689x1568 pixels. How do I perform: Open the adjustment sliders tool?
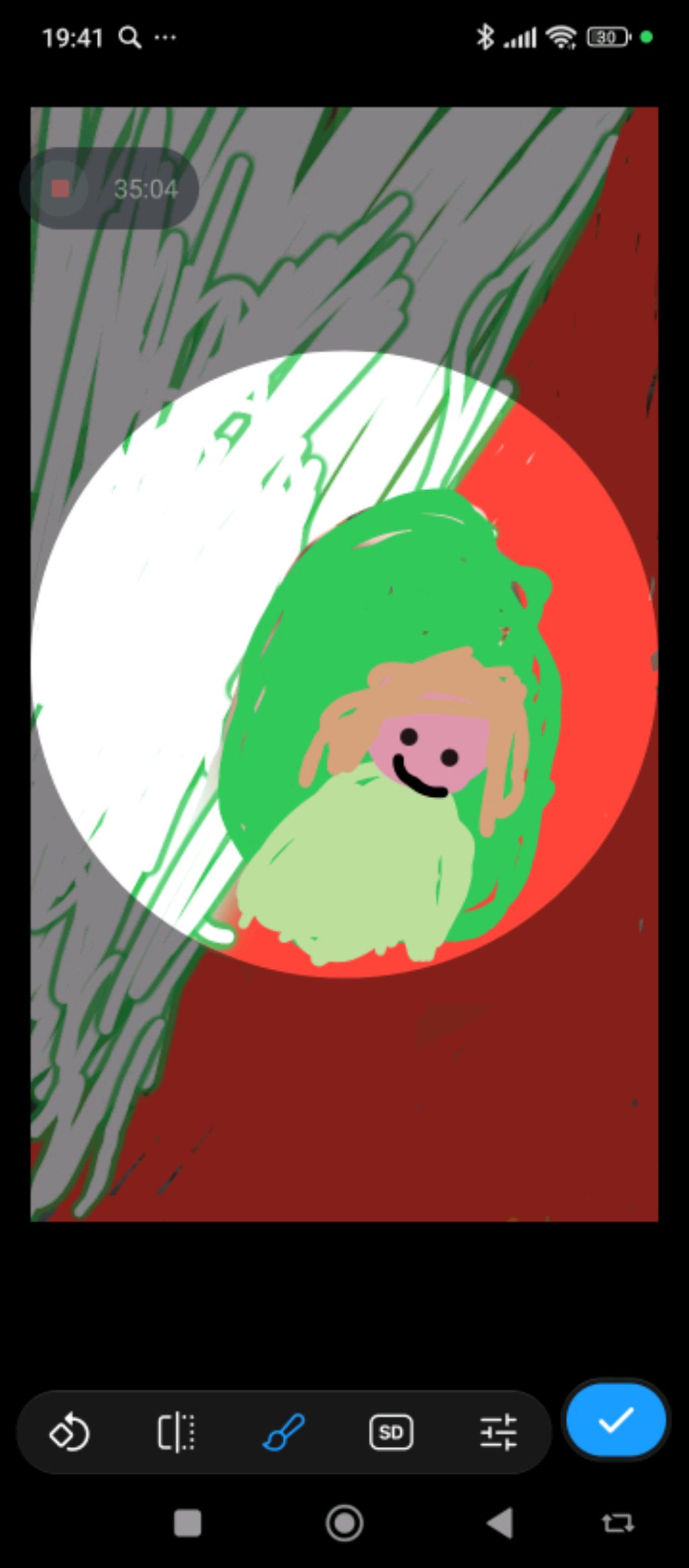tap(499, 1432)
